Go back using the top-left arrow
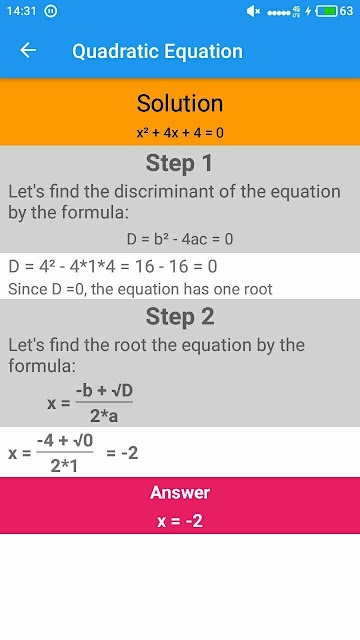This screenshot has height=640, width=360. pos(28,51)
